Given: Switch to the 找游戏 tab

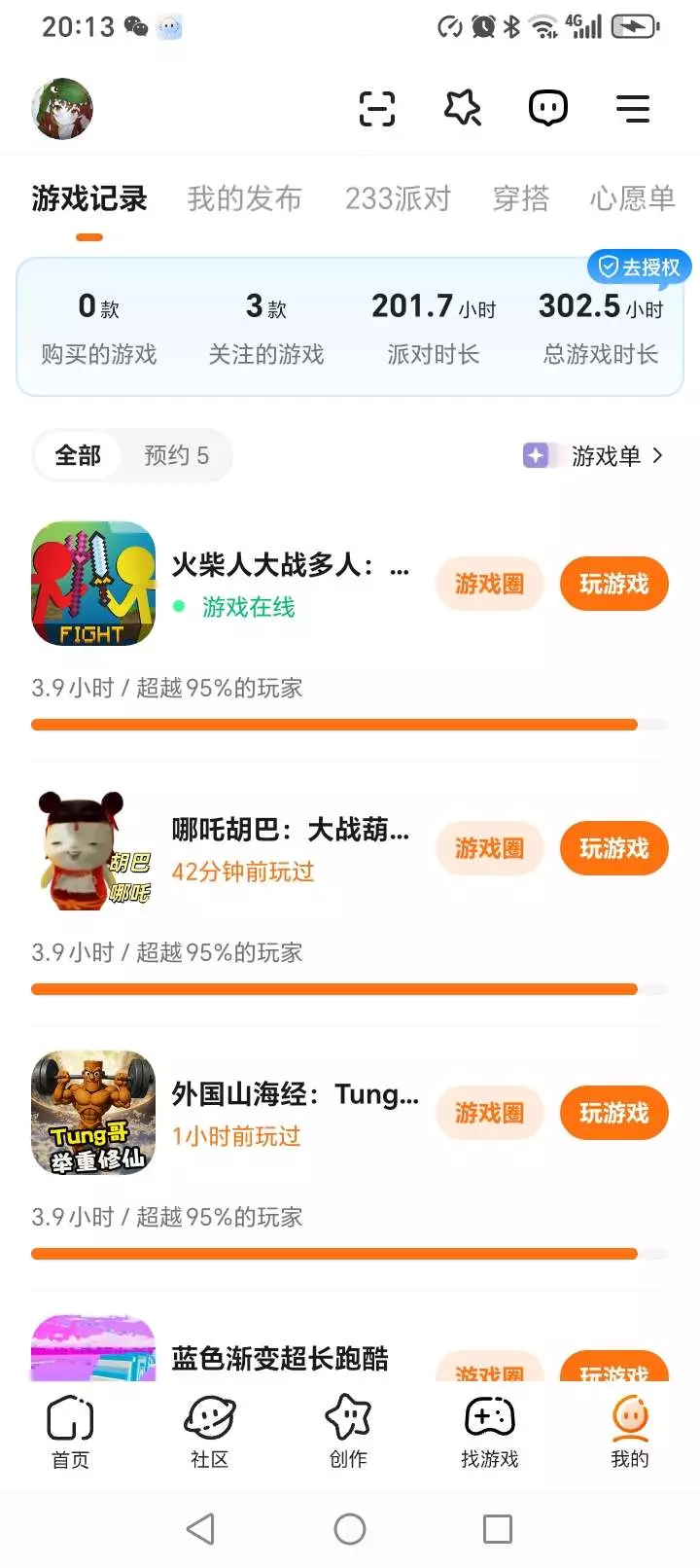Looking at the screenshot, I should [x=489, y=1432].
